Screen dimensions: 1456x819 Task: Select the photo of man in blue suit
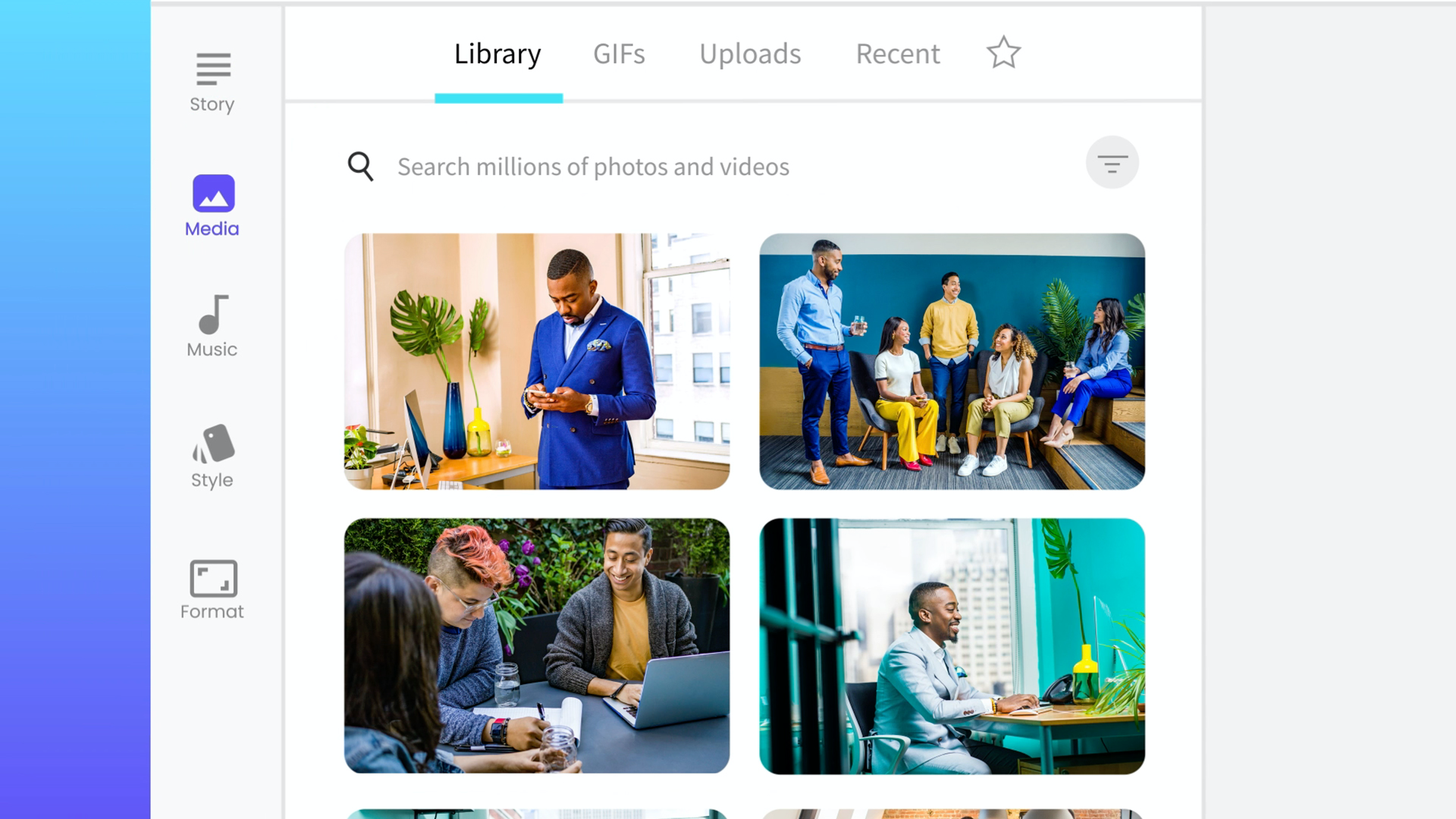pyautogui.click(x=537, y=362)
